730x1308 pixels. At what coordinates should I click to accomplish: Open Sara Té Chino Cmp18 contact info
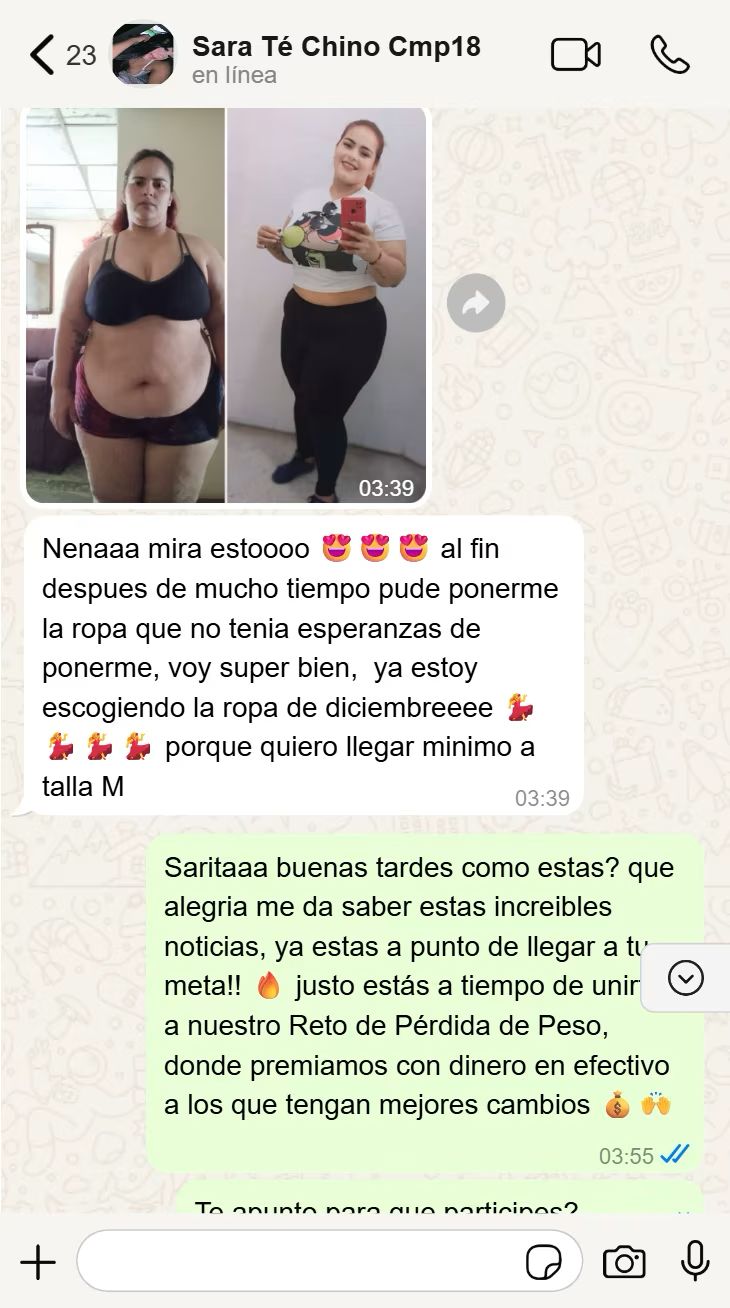(x=335, y=58)
